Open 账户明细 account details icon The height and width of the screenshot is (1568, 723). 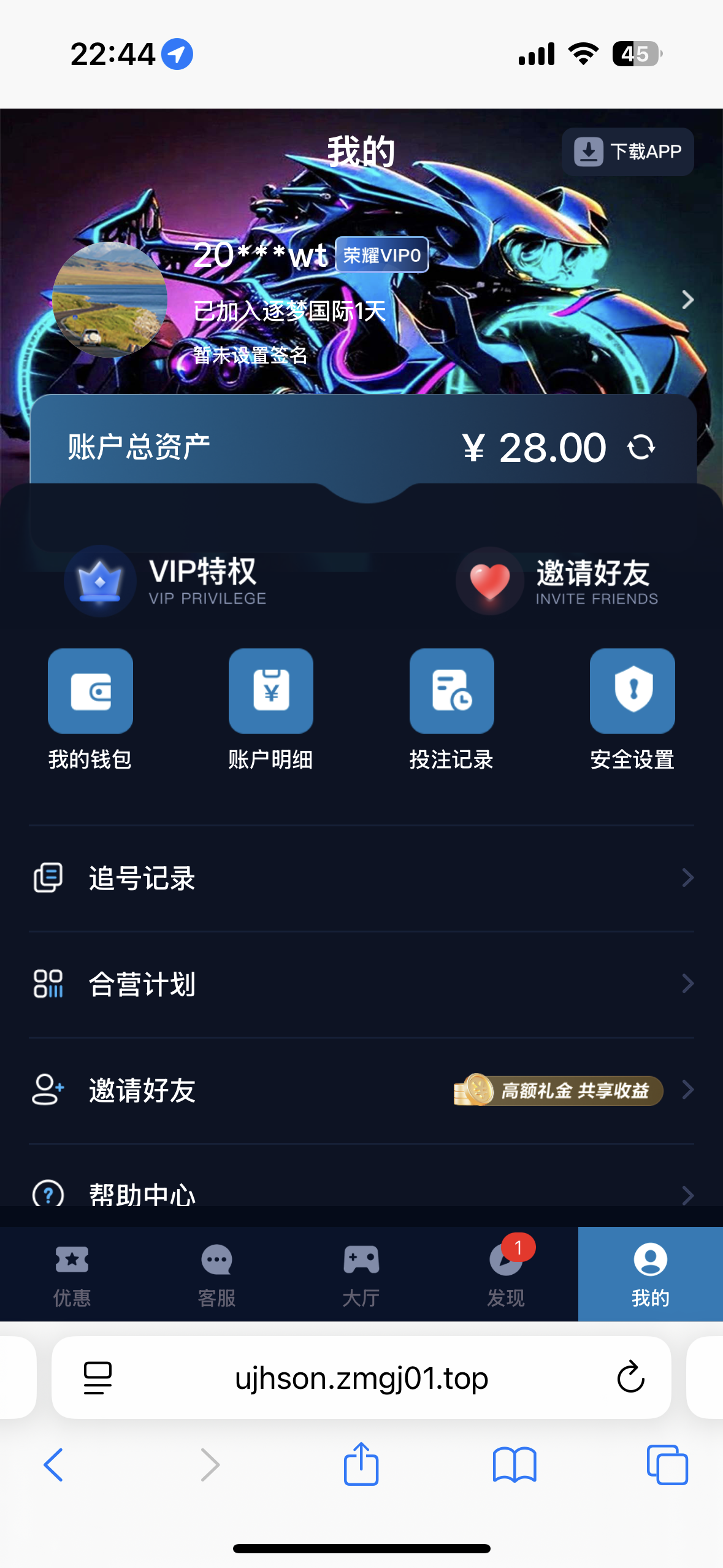270,691
